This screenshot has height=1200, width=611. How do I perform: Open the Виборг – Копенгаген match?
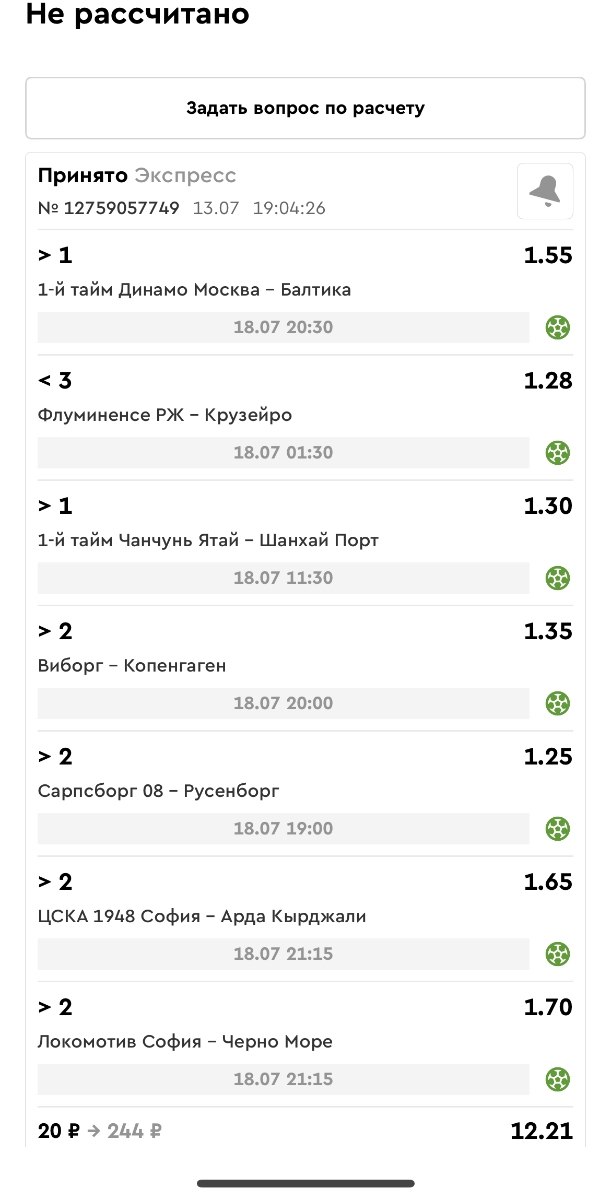pyautogui.click(x=132, y=665)
